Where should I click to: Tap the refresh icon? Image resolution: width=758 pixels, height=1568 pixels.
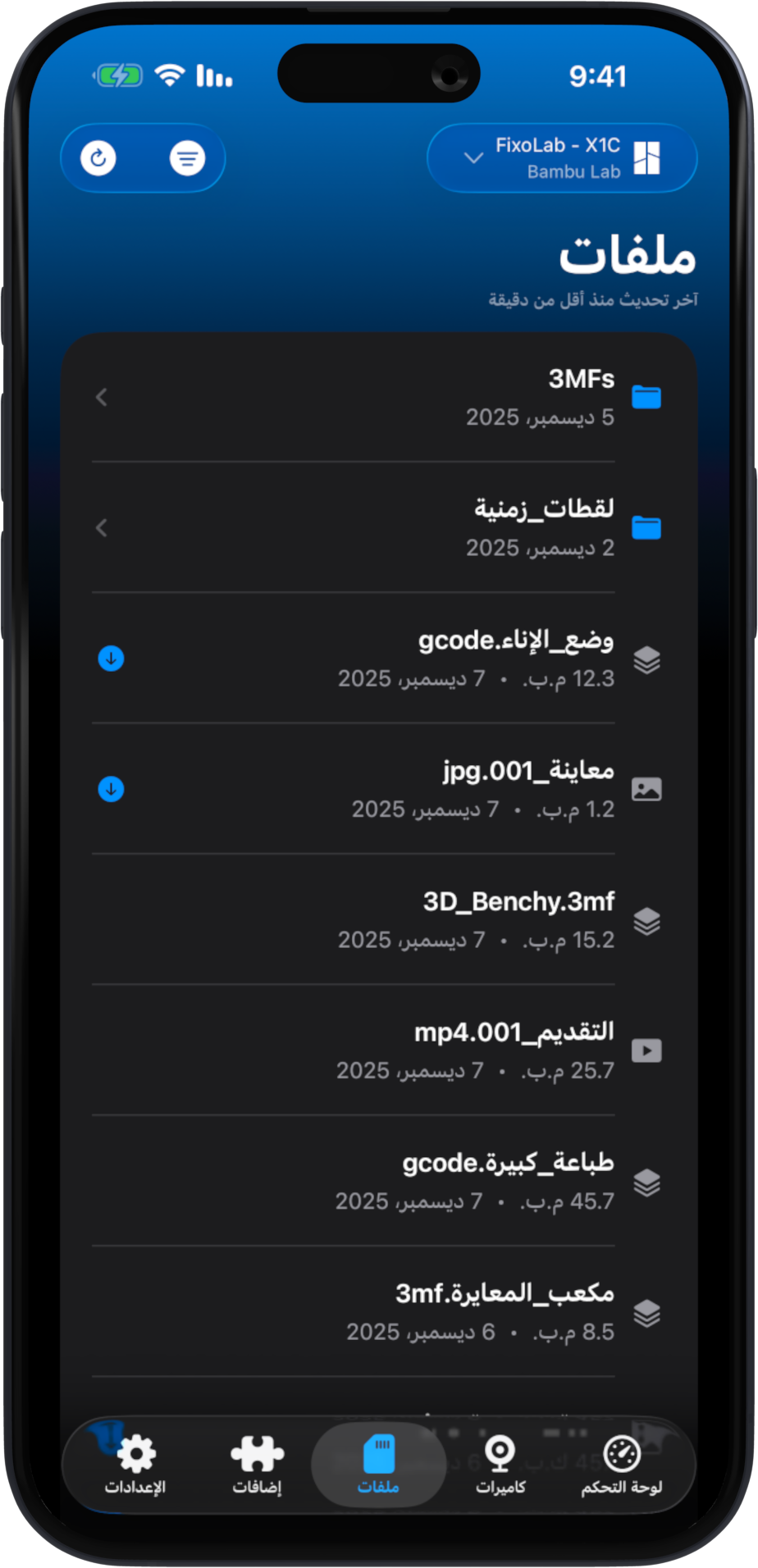coord(98,157)
